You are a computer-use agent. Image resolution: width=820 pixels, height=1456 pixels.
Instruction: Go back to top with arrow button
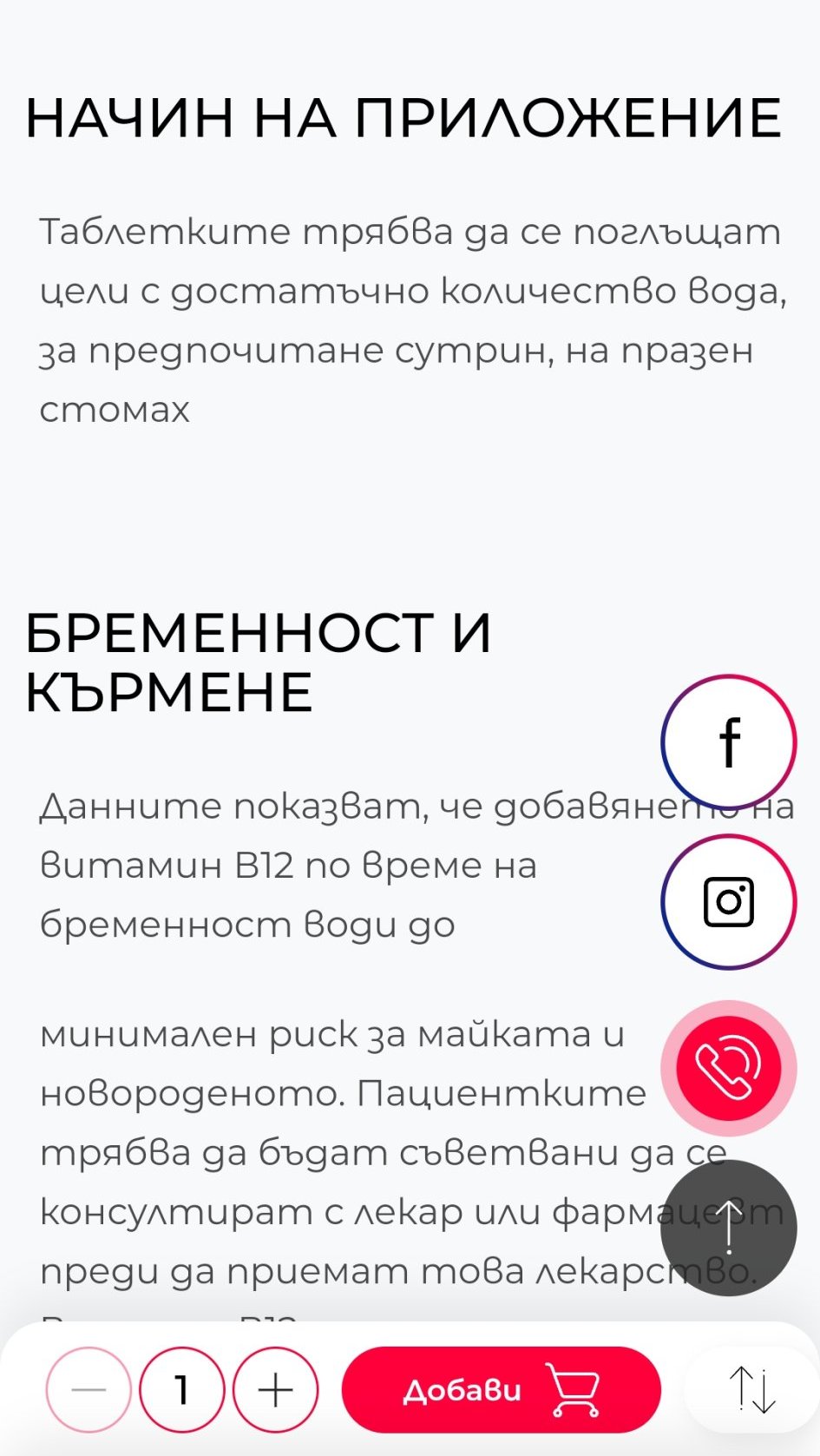click(x=728, y=1228)
